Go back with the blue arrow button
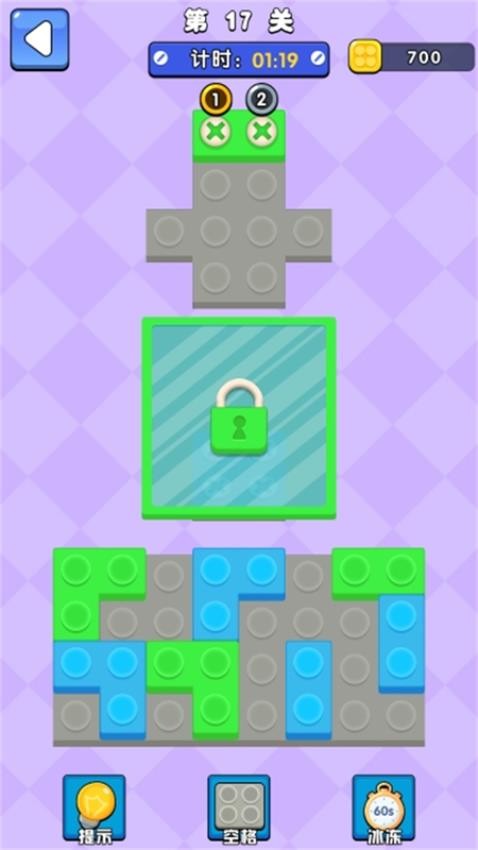478x850 pixels. pos(40,39)
